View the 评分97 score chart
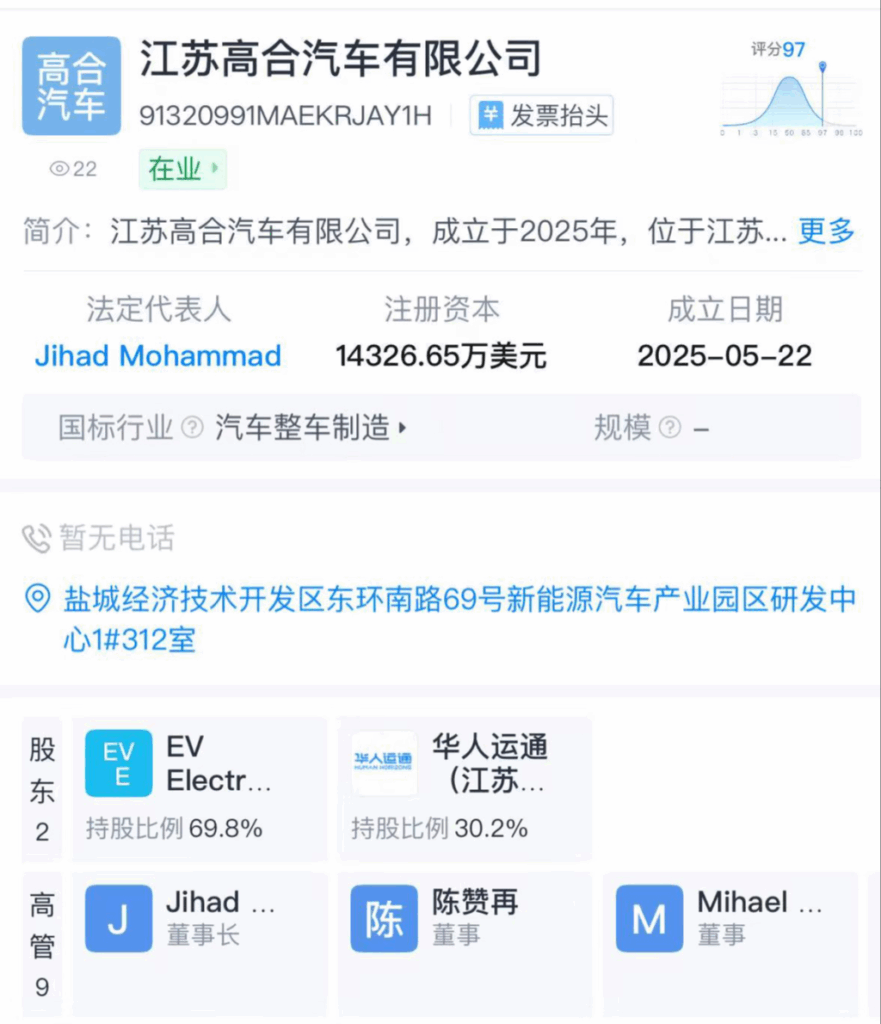Screen dimensions: 881x1024 pyautogui.click(x=791, y=92)
